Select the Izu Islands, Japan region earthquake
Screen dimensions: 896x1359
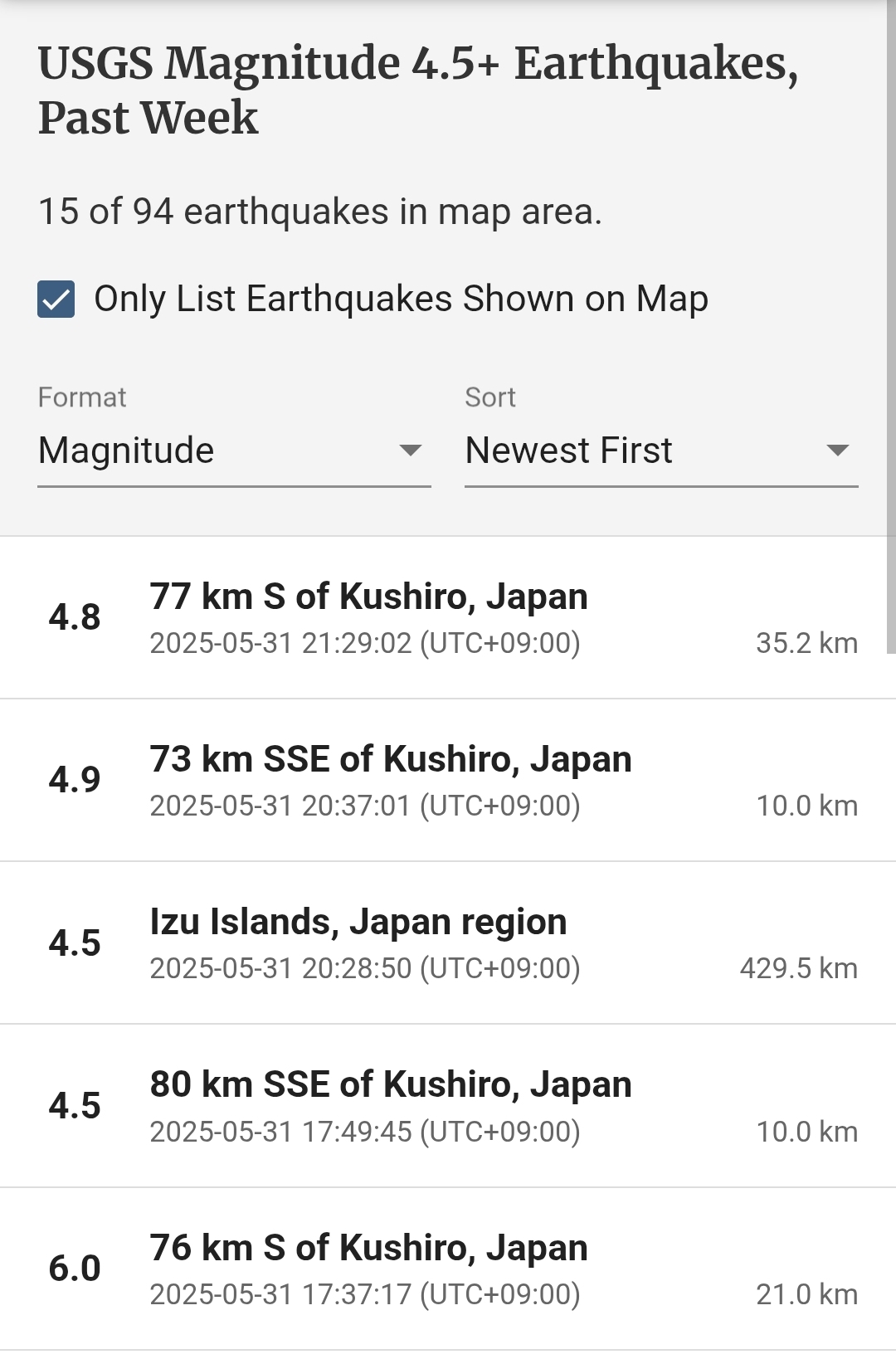(448, 943)
